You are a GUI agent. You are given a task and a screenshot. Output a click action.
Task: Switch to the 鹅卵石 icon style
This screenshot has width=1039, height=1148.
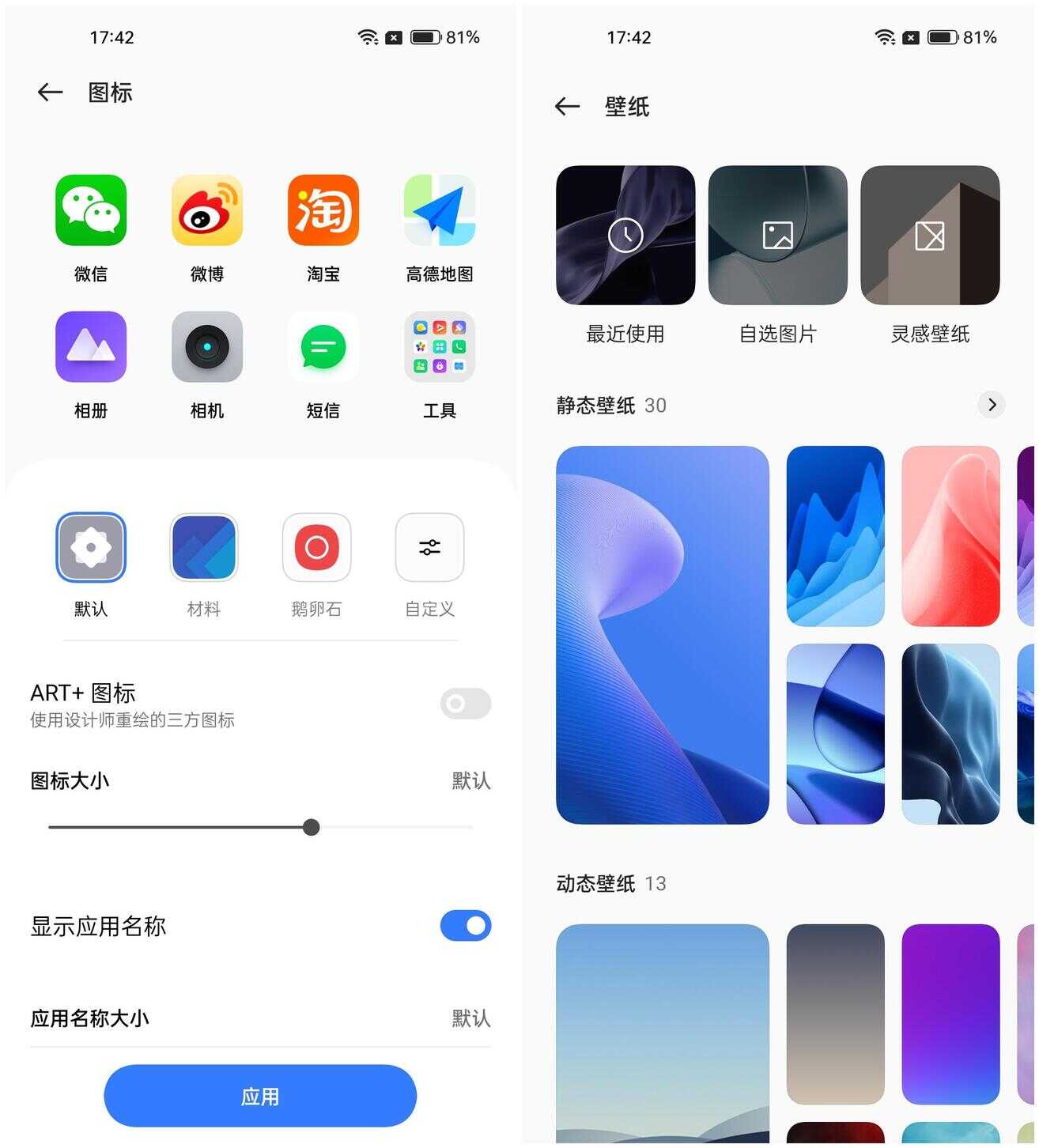(316, 547)
